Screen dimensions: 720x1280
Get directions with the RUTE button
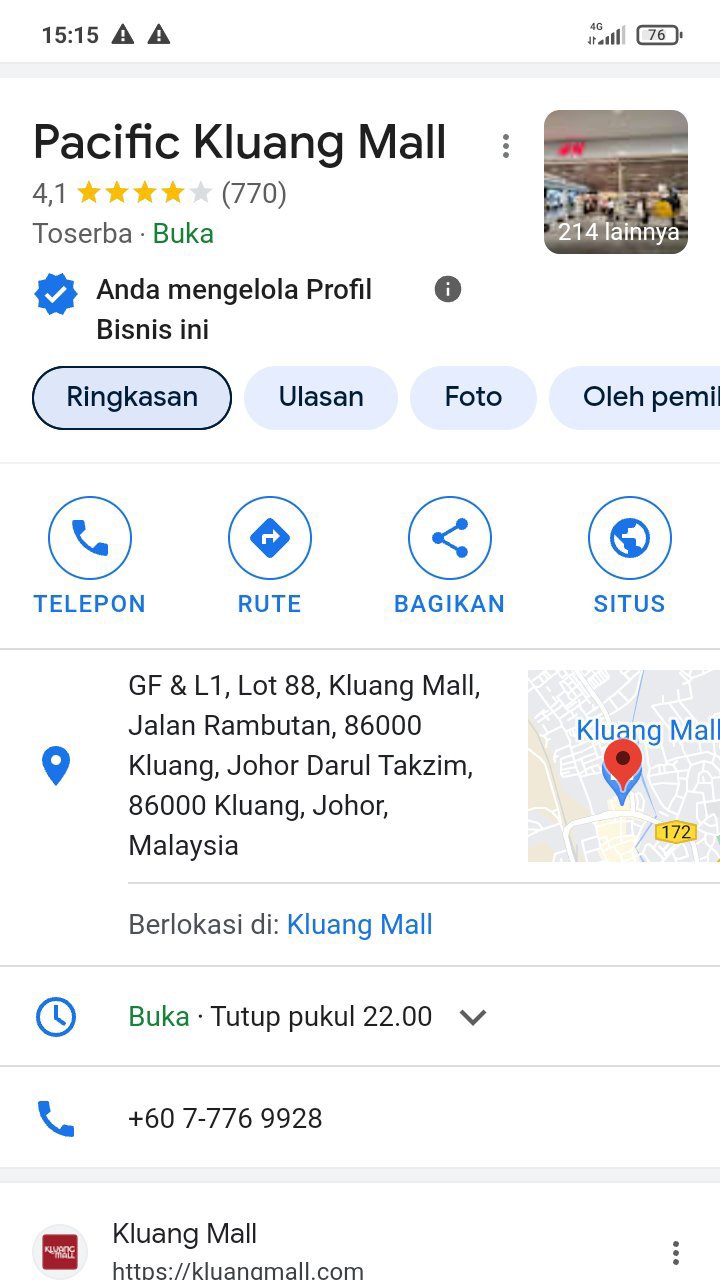point(270,556)
